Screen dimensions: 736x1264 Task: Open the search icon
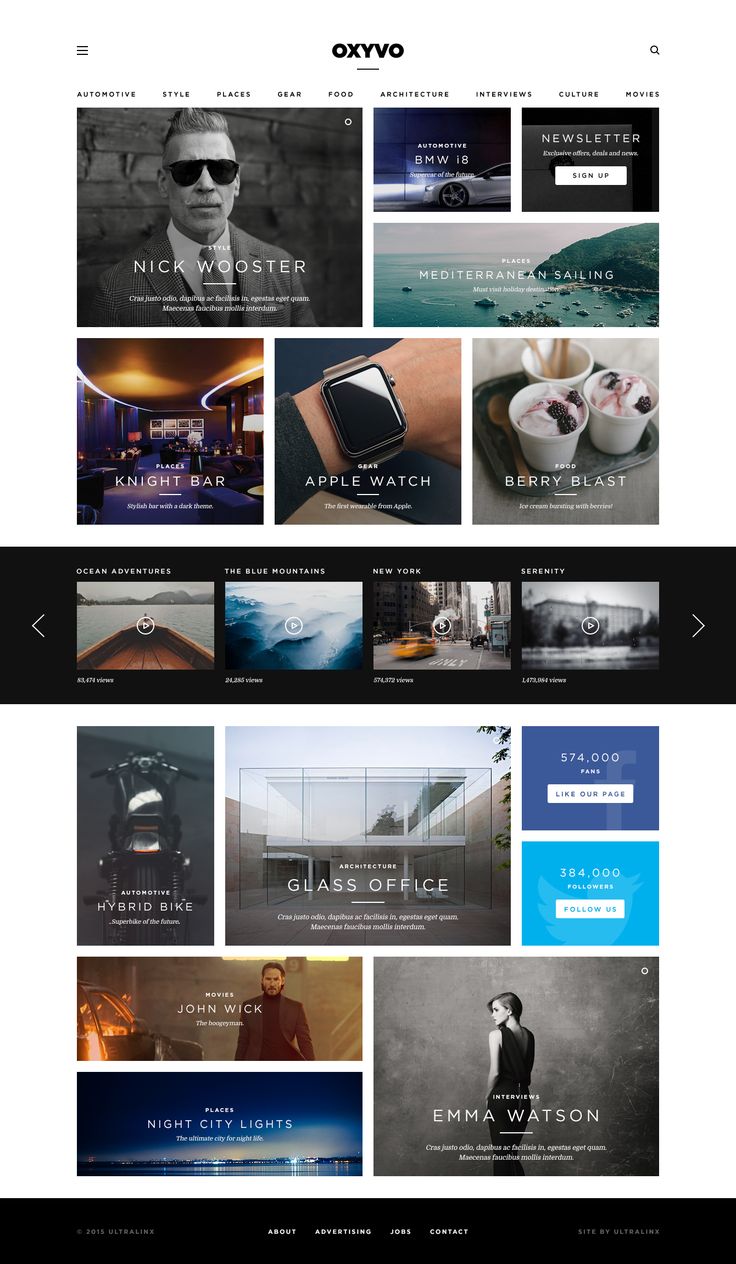coord(655,50)
